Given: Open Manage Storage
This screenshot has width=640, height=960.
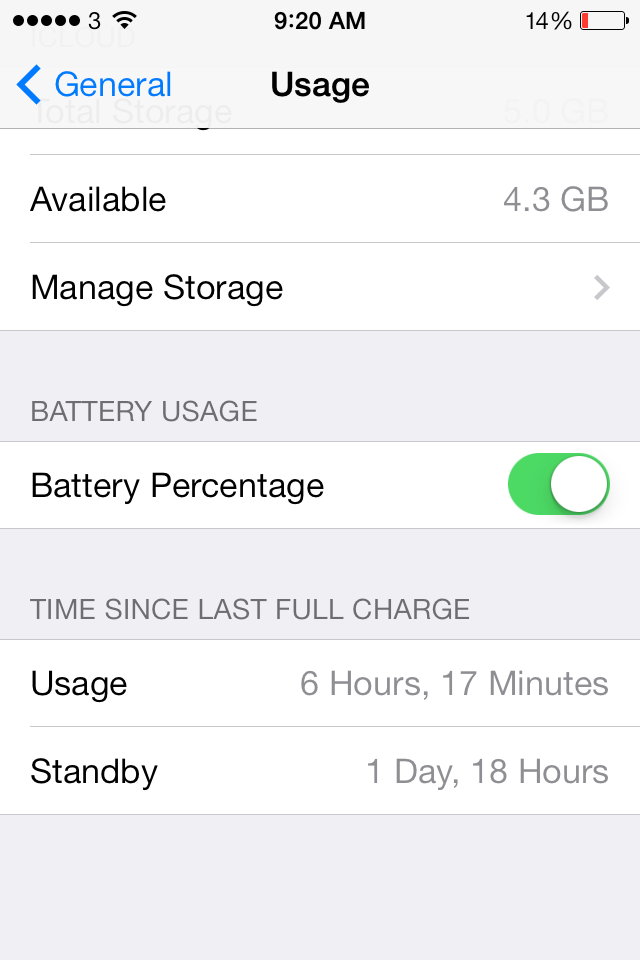Looking at the screenshot, I should click(x=320, y=287).
